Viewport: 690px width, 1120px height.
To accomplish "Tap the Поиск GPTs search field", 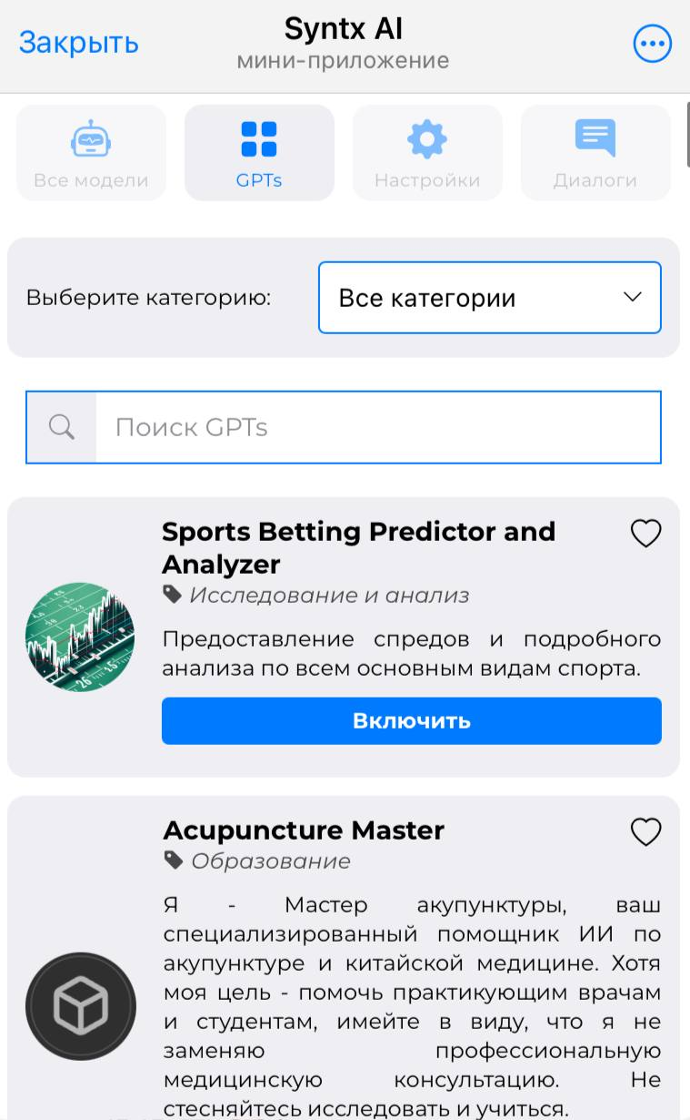I will [377, 427].
